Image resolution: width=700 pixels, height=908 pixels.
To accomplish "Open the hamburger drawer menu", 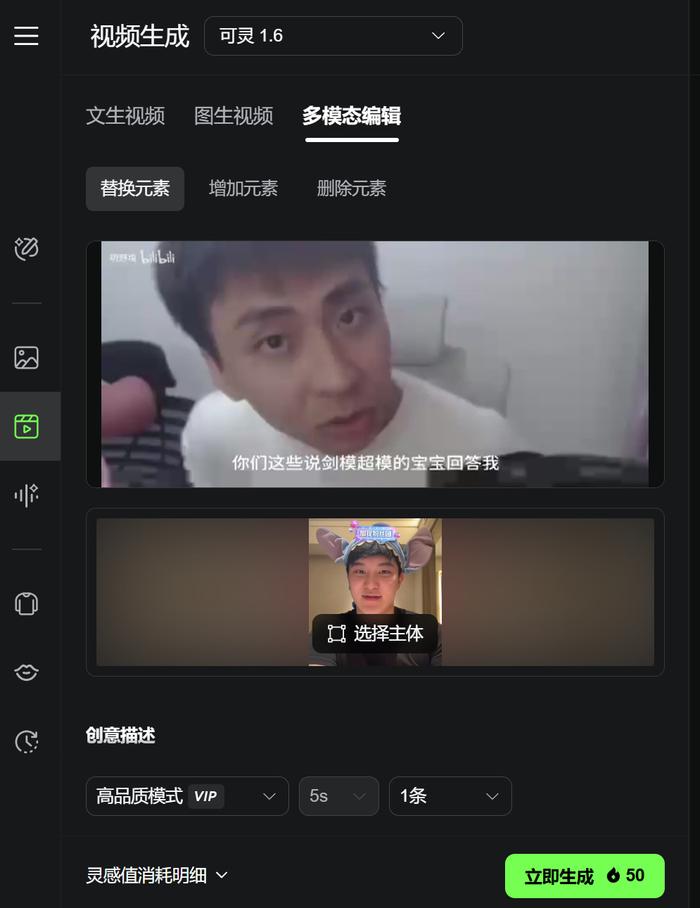I will (27, 36).
